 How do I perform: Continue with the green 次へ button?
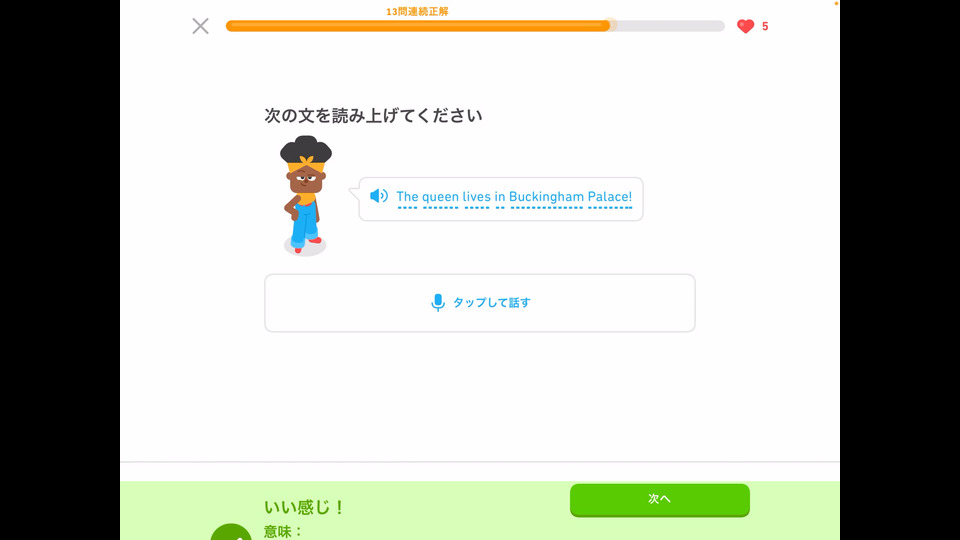(x=659, y=499)
